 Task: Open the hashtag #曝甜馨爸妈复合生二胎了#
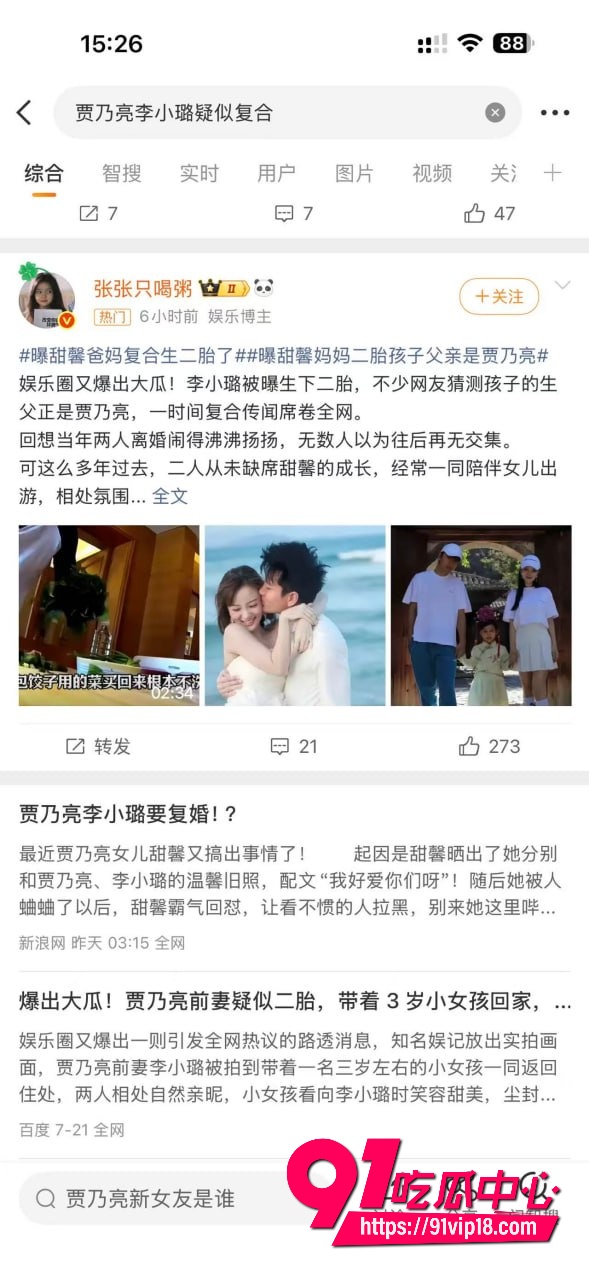126,356
